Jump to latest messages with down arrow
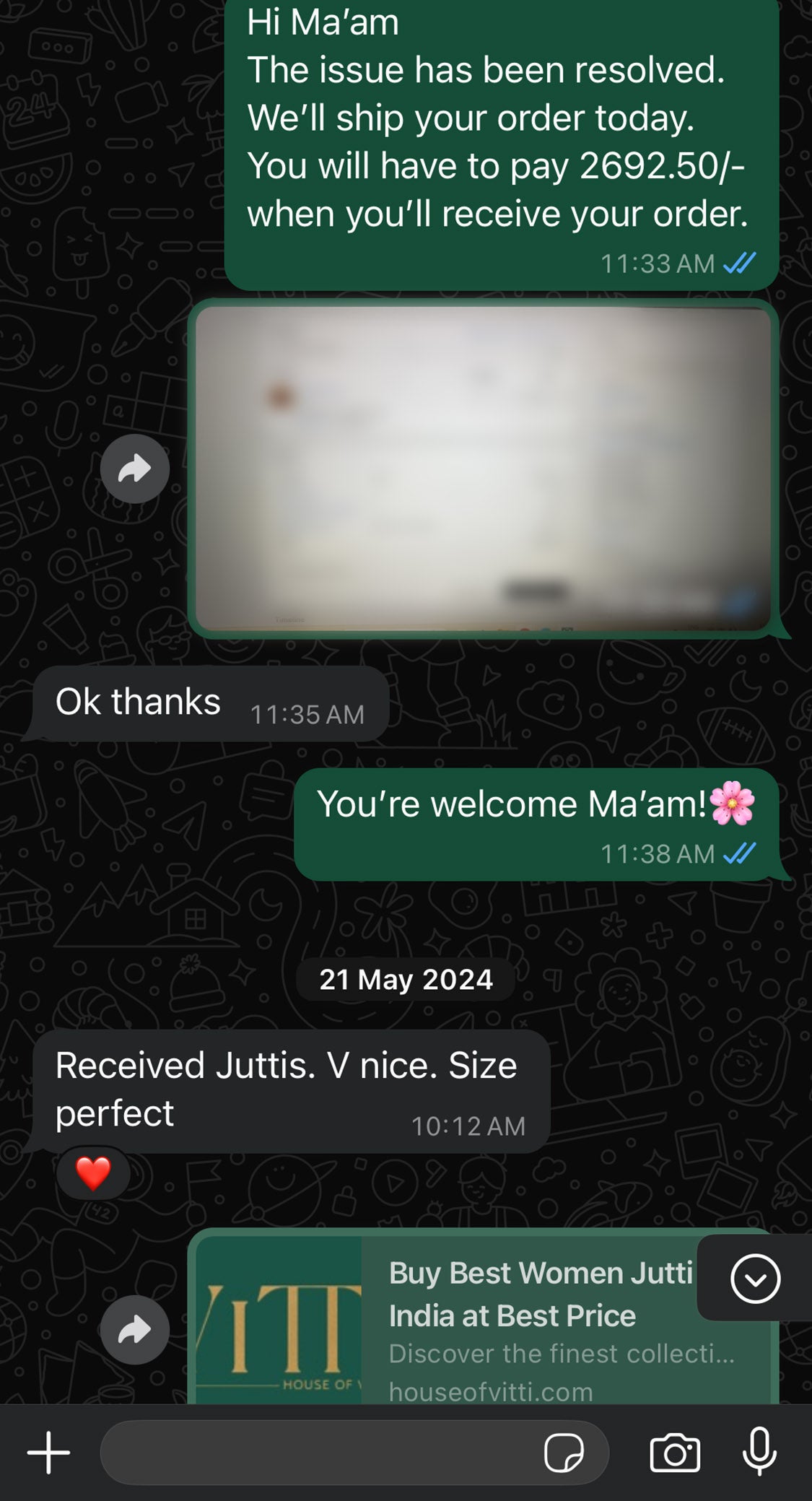Viewport: 812px width, 1501px height. click(755, 1279)
